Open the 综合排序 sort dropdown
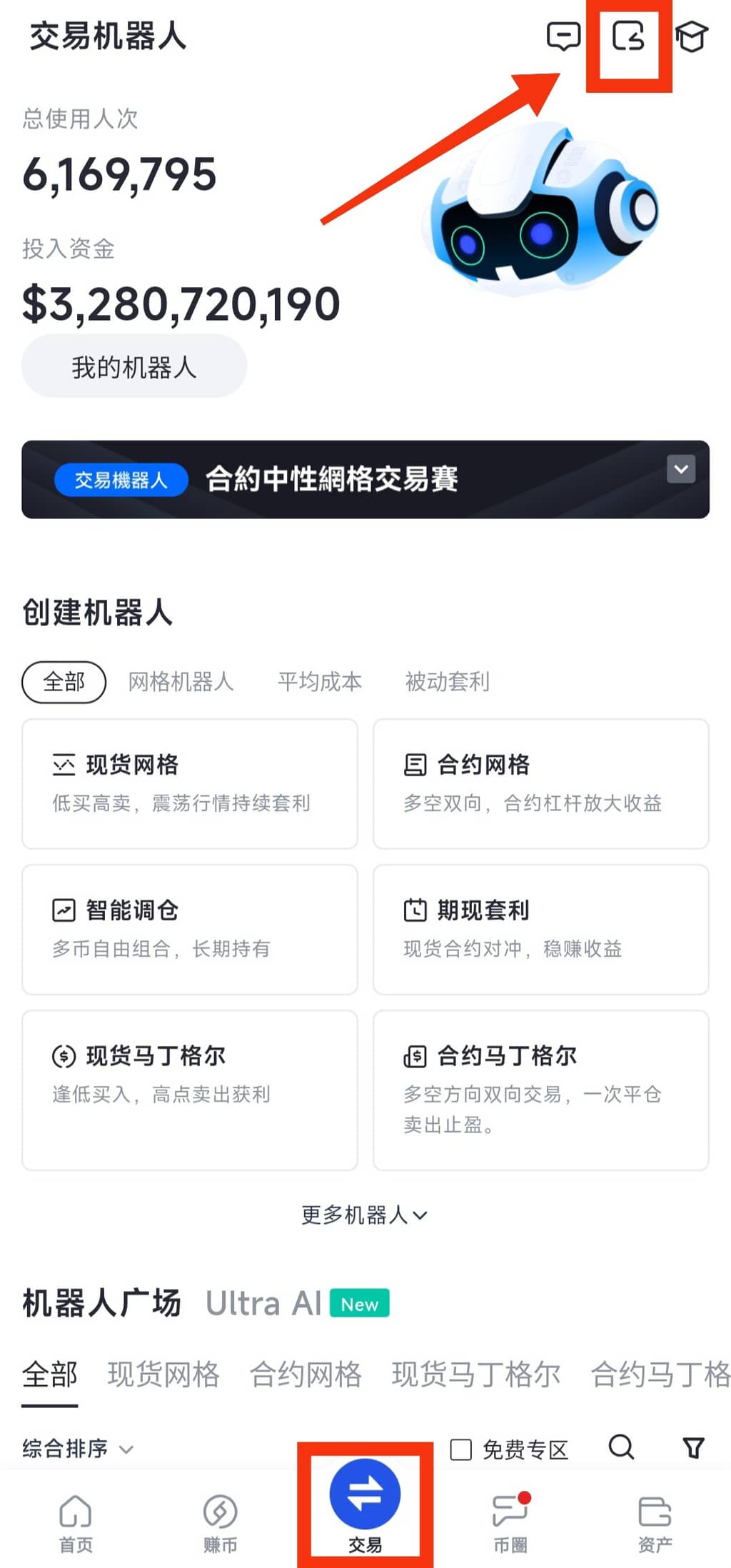The image size is (731, 1568). tap(77, 1448)
